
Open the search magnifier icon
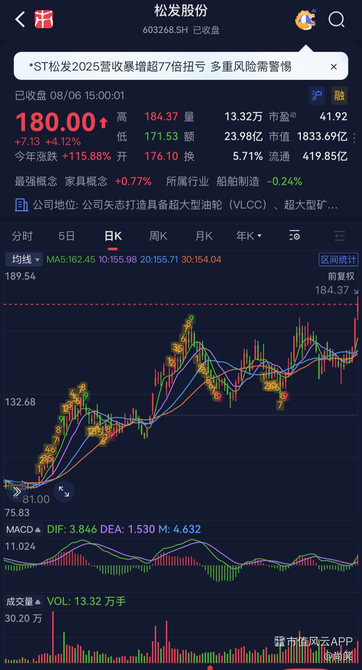pos(336,19)
